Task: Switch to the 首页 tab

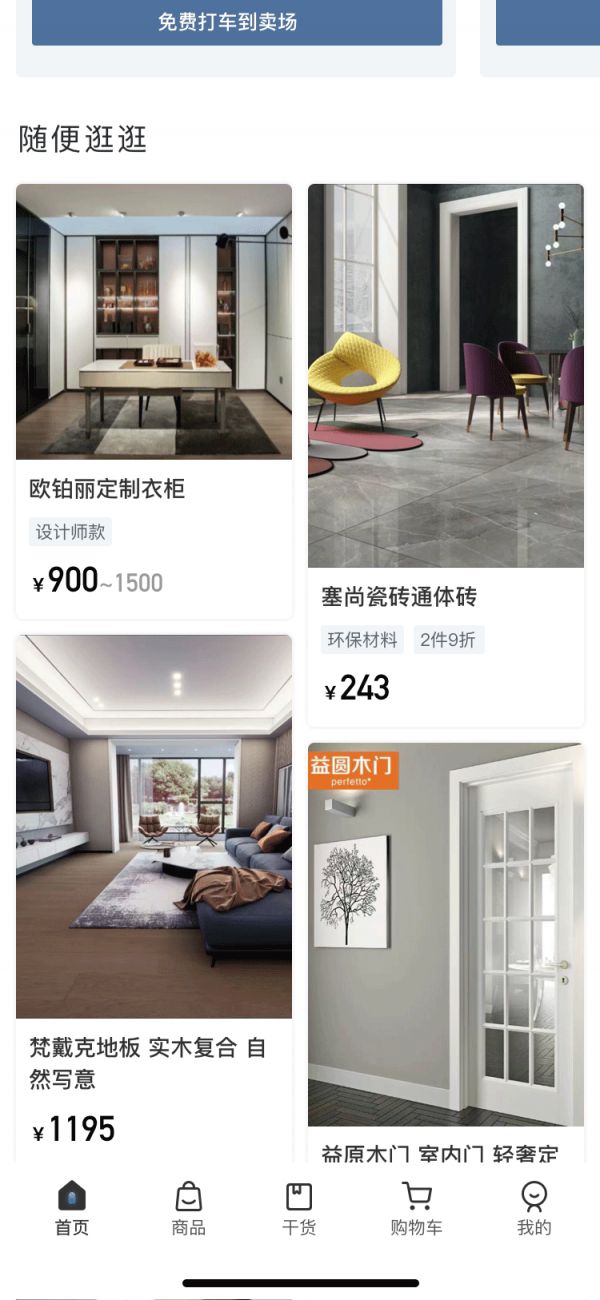Action: click(x=72, y=1208)
